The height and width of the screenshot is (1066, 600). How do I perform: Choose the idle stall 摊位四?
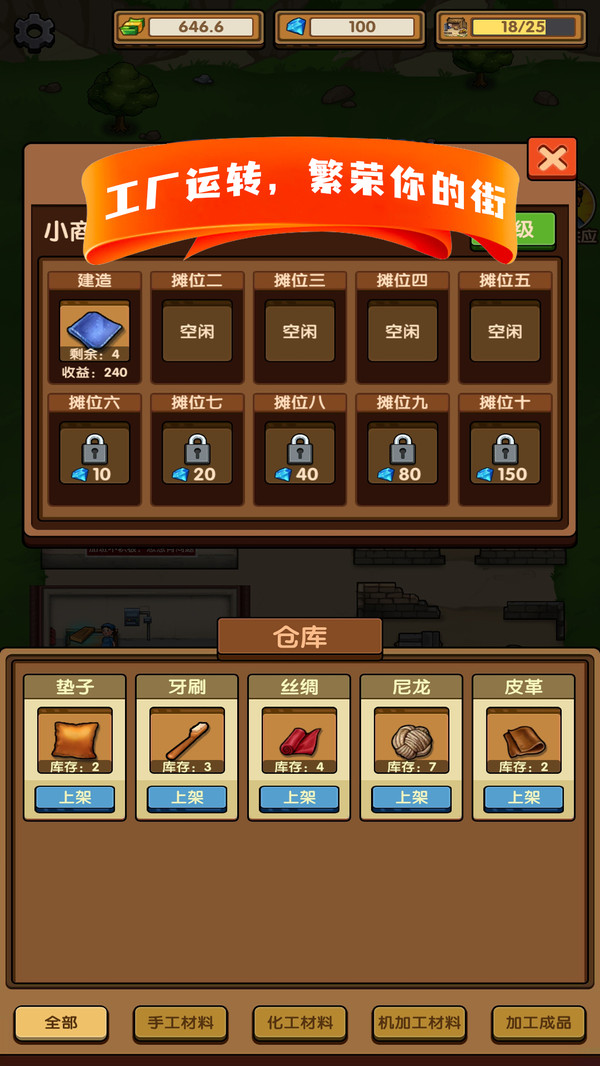click(402, 331)
